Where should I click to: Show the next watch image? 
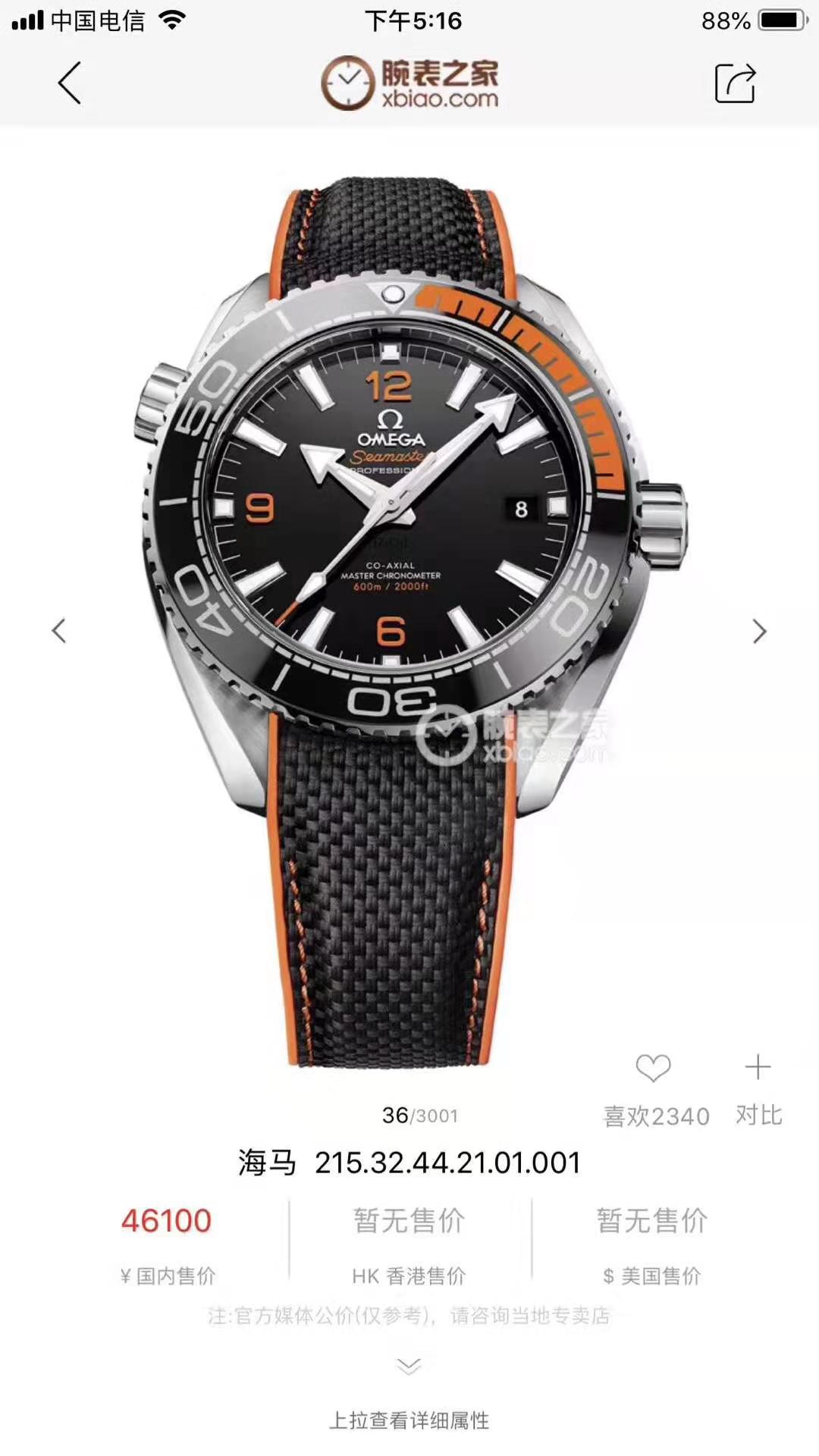759,631
